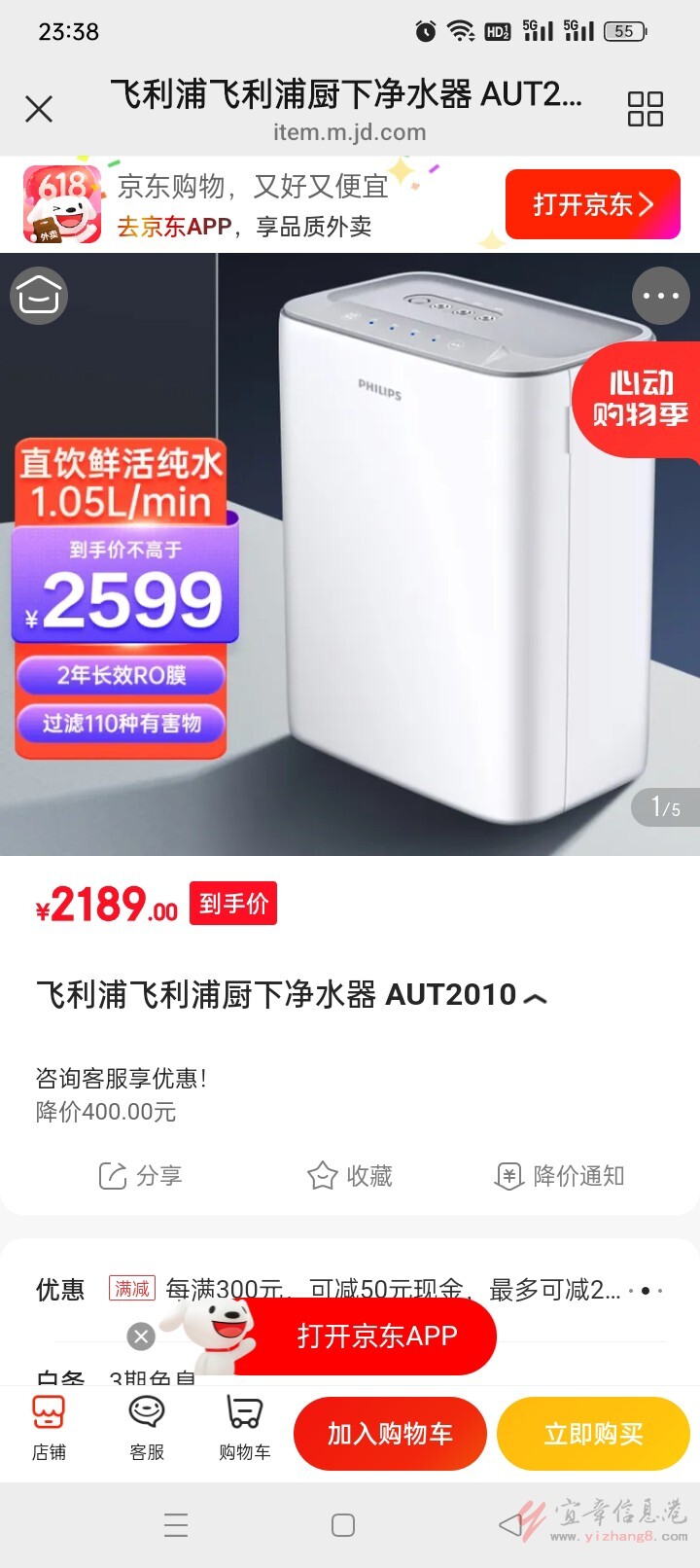700x1568 pixels.
Task: Share this product via 分享
Action: coord(140,1176)
